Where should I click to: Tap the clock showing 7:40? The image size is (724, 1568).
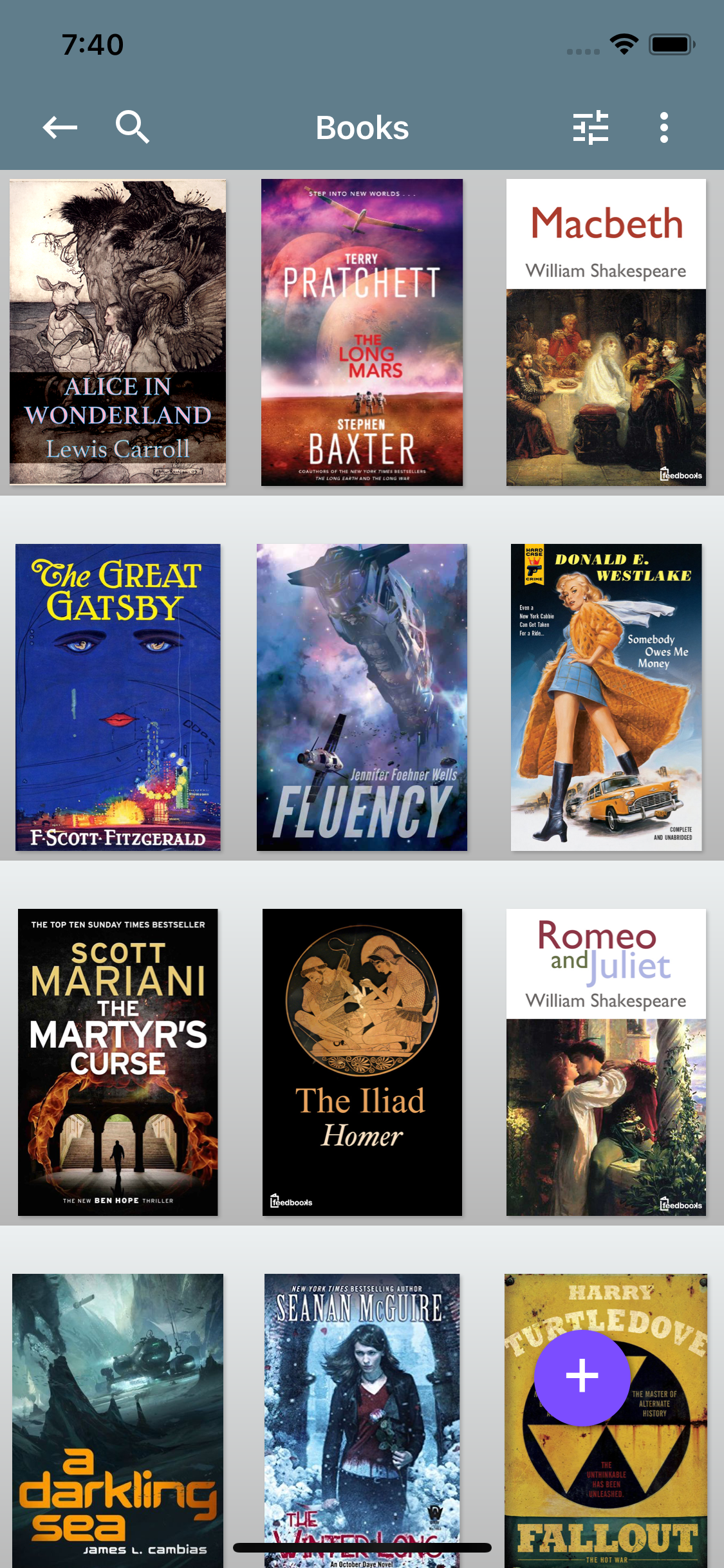point(92,43)
